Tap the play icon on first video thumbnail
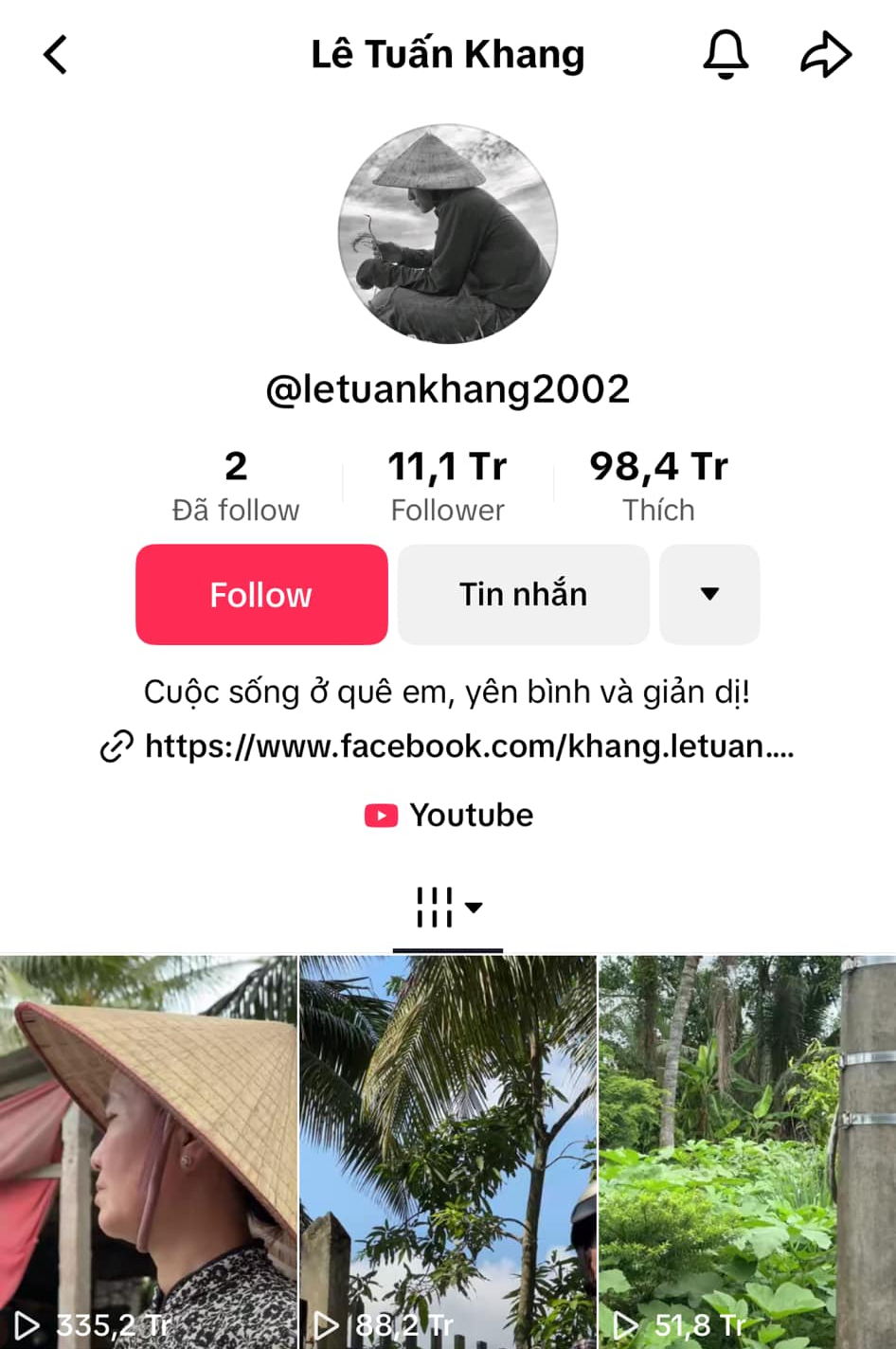896x1349 pixels. click(x=30, y=1325)
